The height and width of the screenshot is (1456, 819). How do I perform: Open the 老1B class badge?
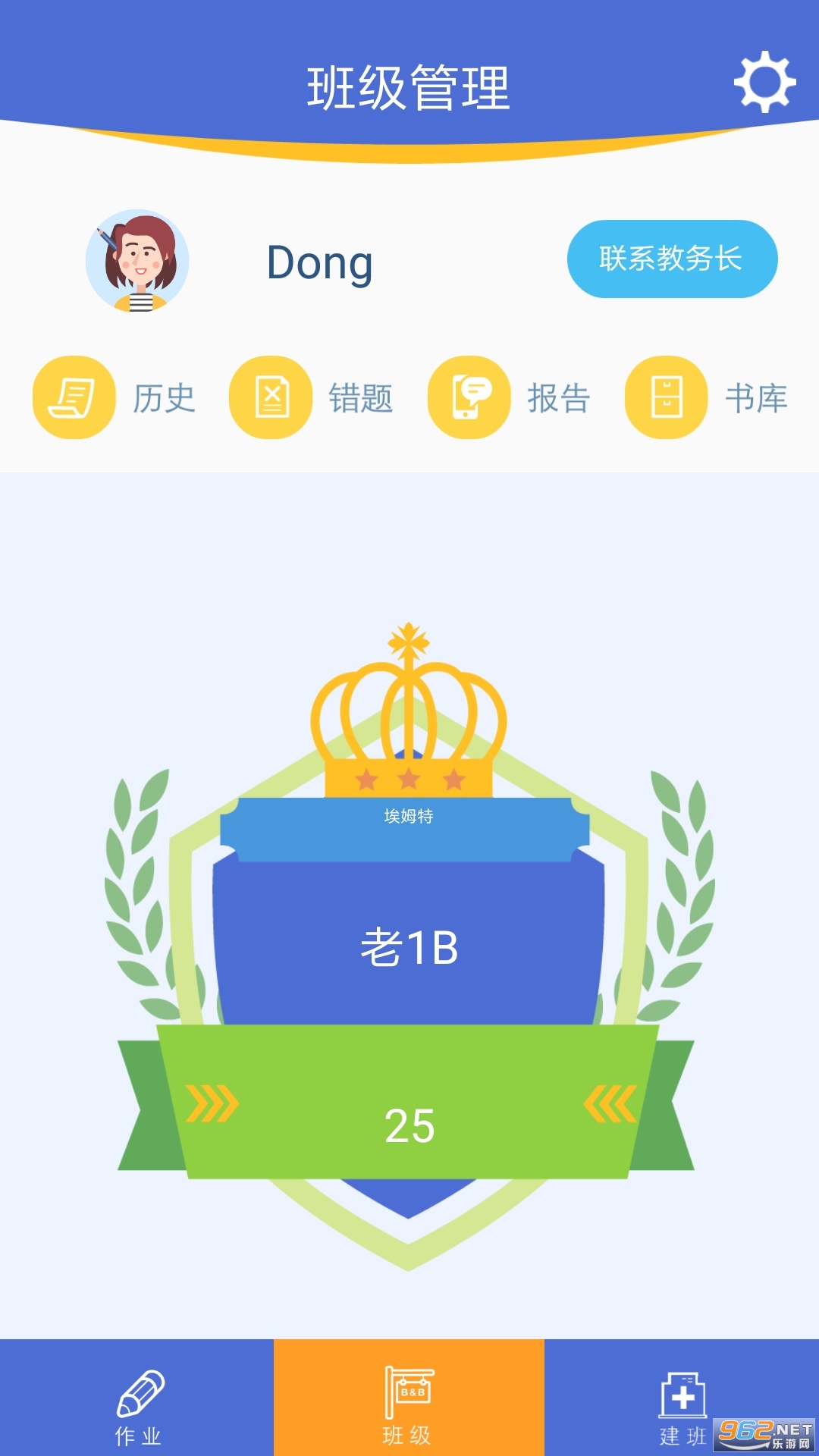tap(409, 948)
